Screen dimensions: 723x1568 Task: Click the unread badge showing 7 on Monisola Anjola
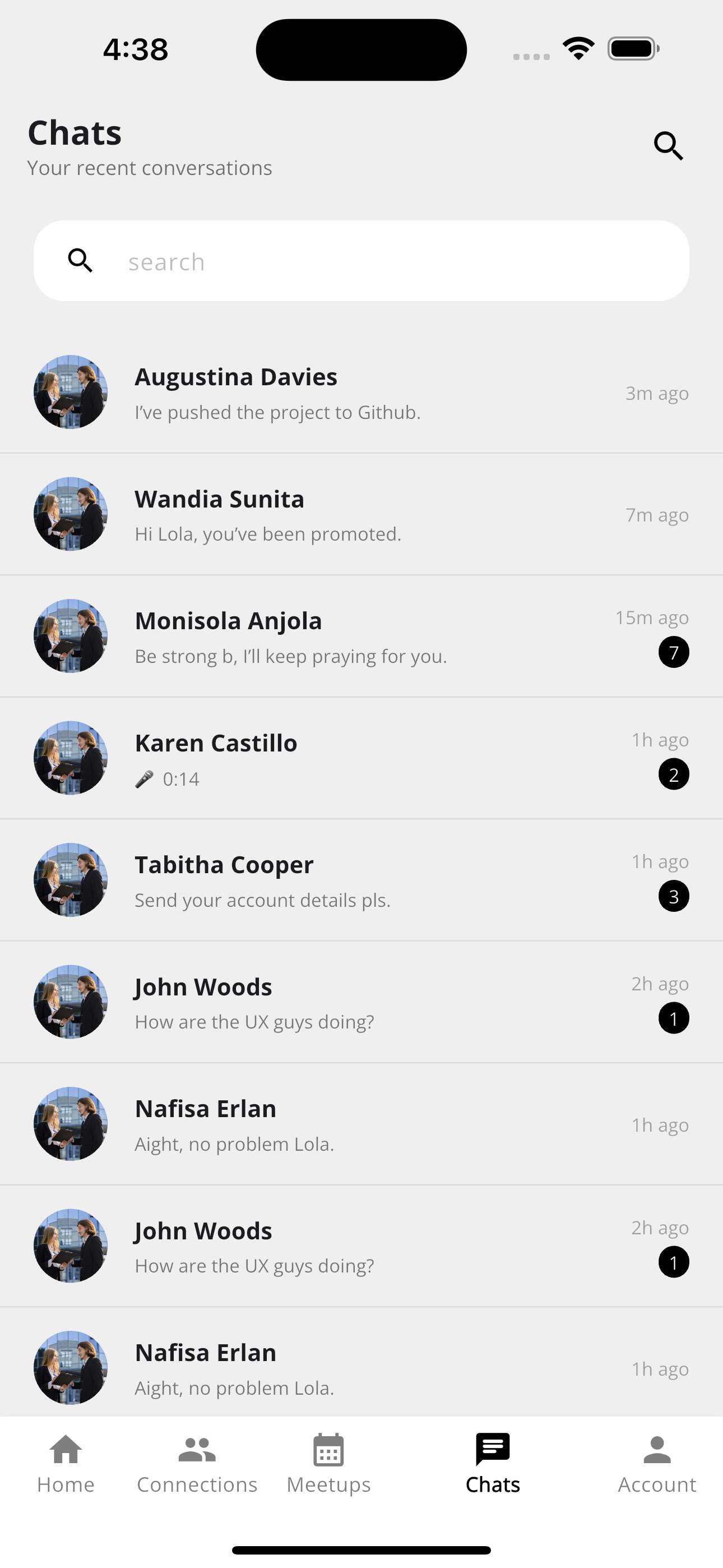tap(674, 652)
